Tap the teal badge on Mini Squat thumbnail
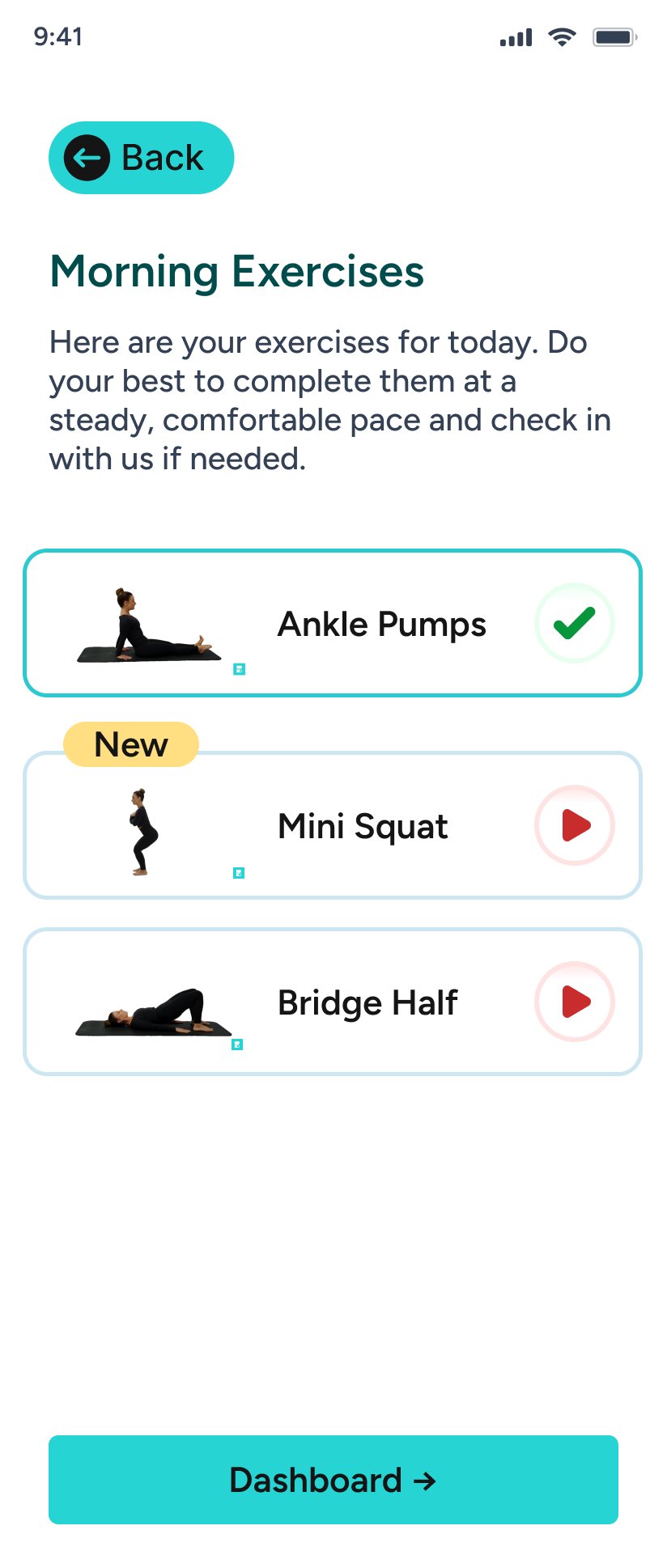The height and width of the screenshot is (1568, 667). (x=239, y=873)
